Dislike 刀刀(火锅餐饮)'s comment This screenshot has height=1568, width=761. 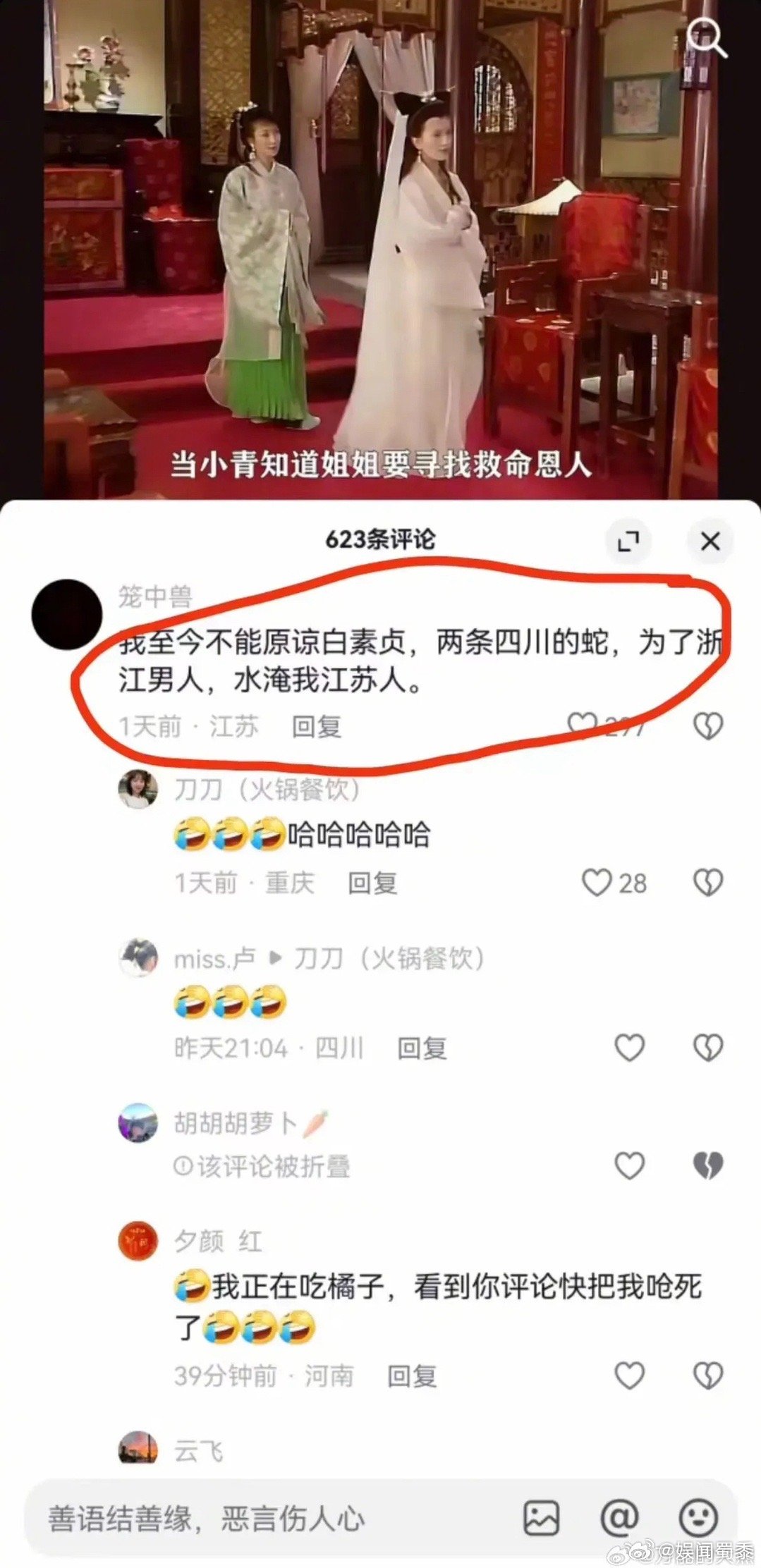tap(708, 882)
